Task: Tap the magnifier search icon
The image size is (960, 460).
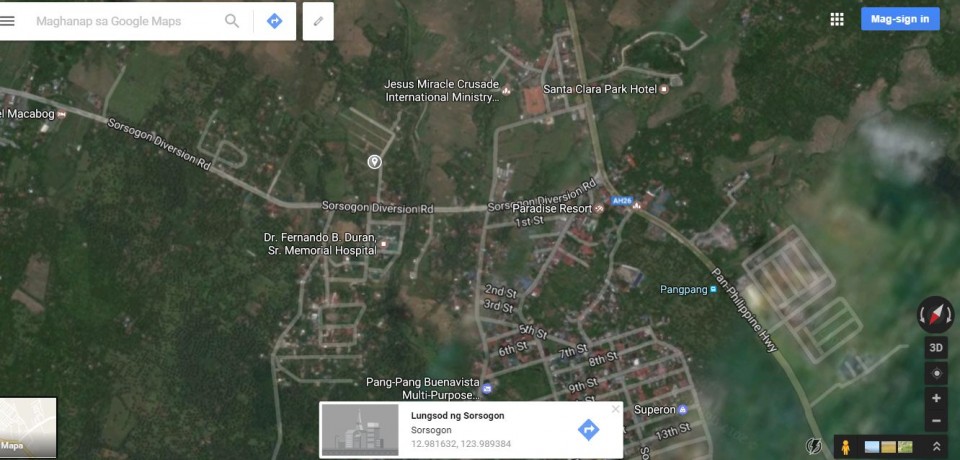Action: click(232, 21)
